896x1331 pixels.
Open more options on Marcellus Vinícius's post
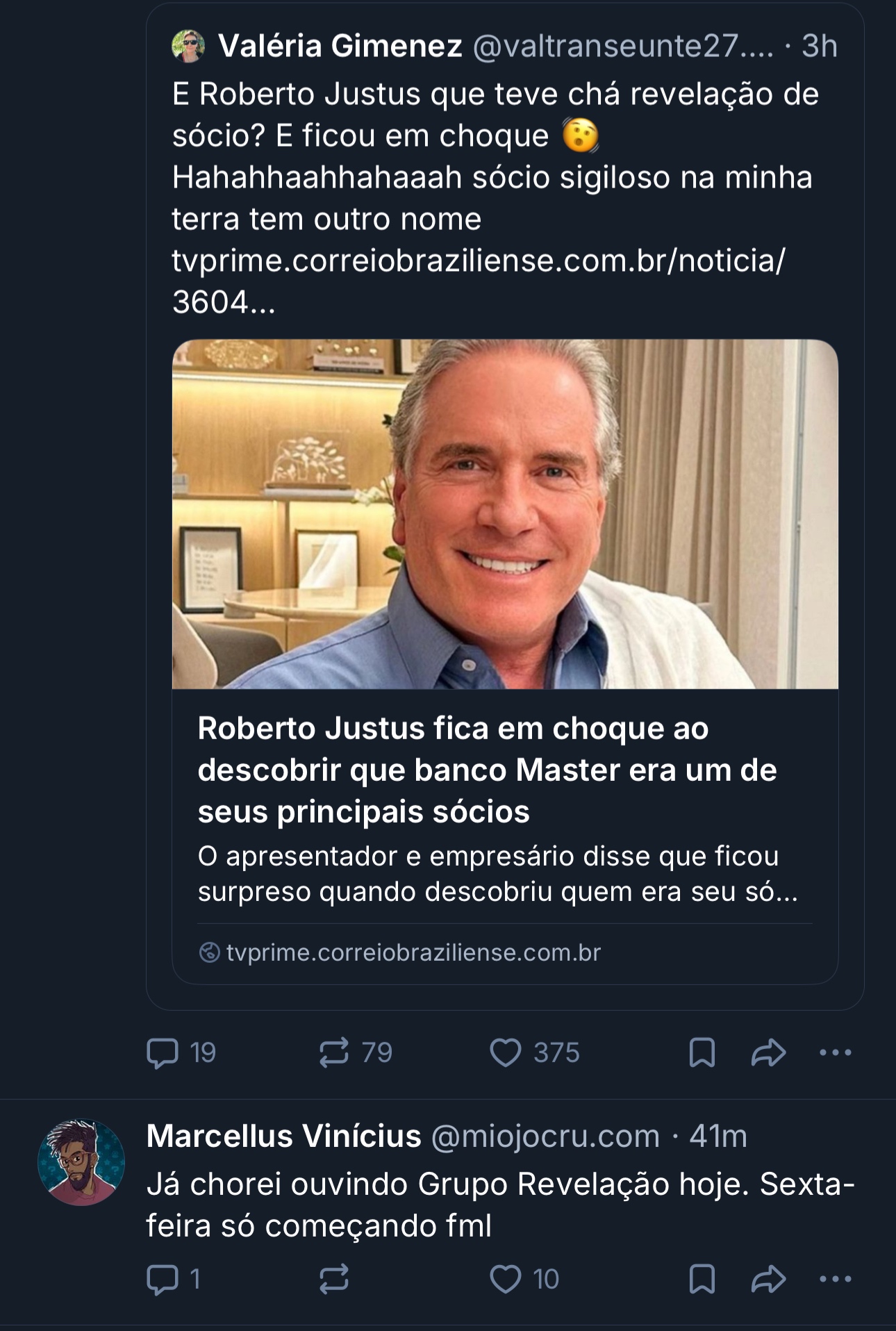click(835, 1279)
